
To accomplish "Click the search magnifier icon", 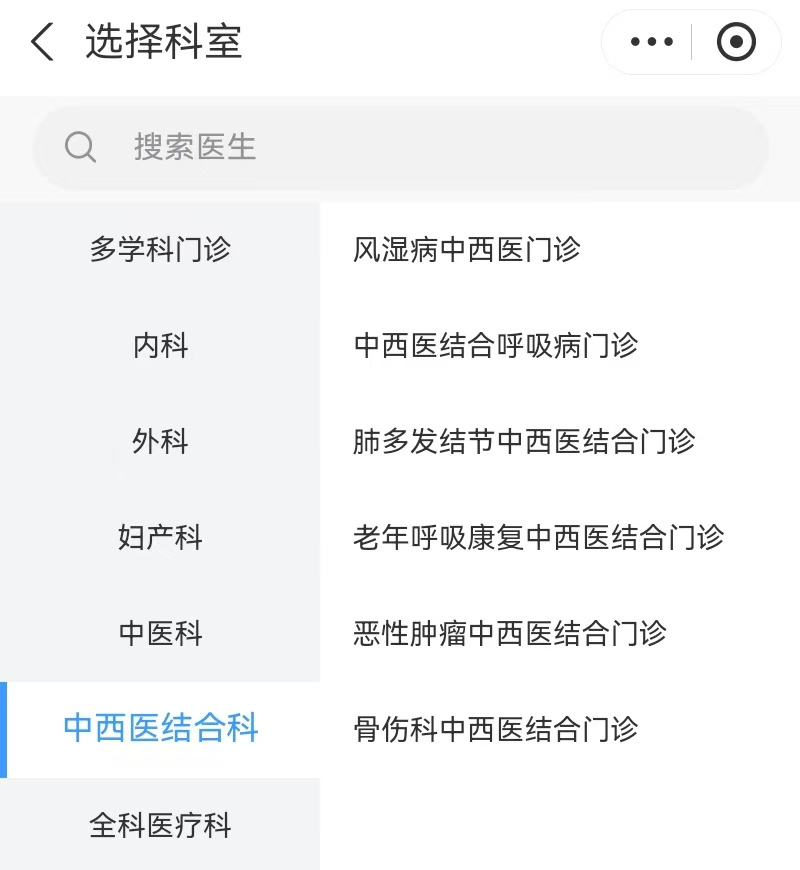I will point(80,147).
